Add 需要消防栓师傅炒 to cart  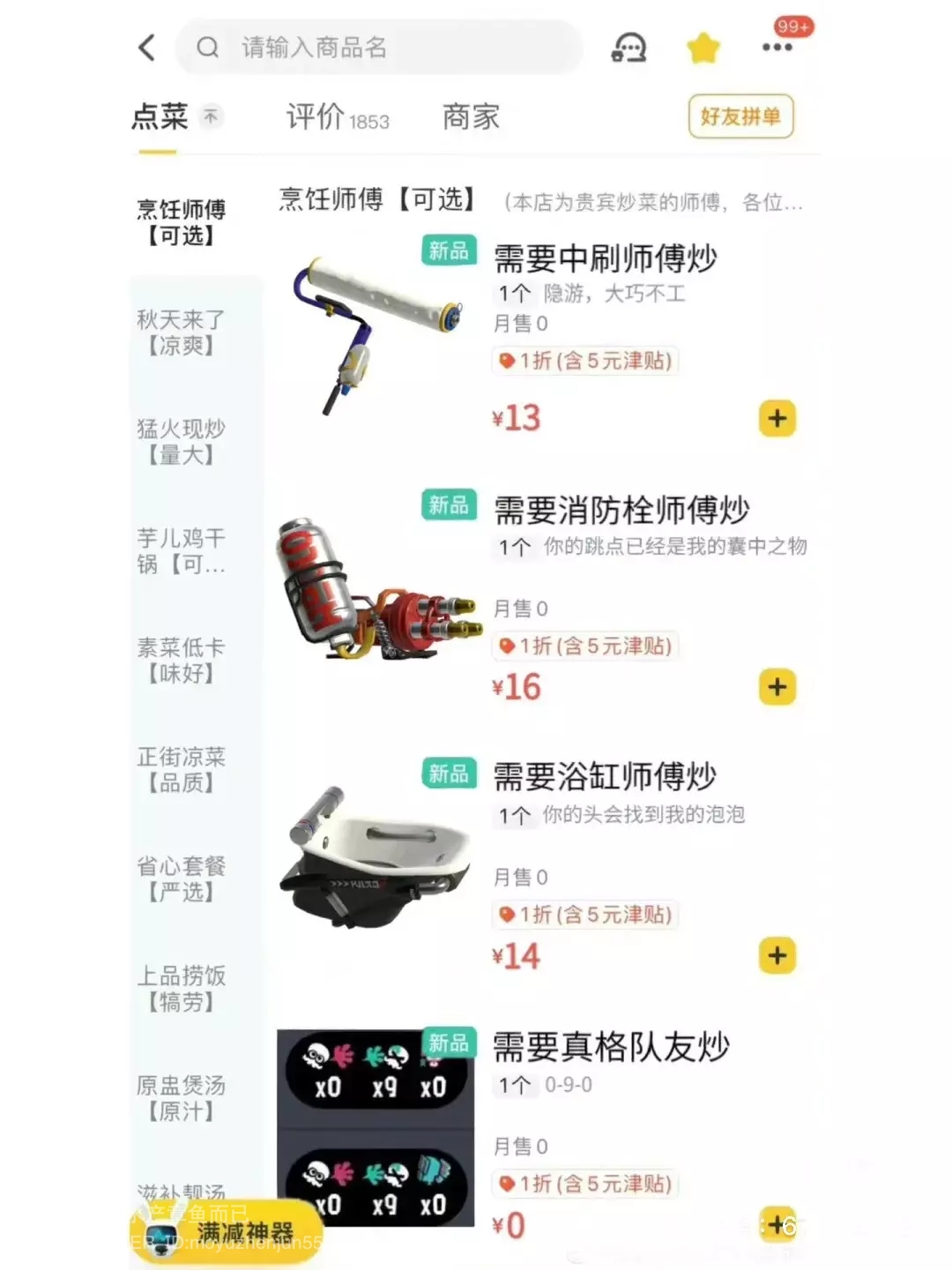(x=777, y=687)
